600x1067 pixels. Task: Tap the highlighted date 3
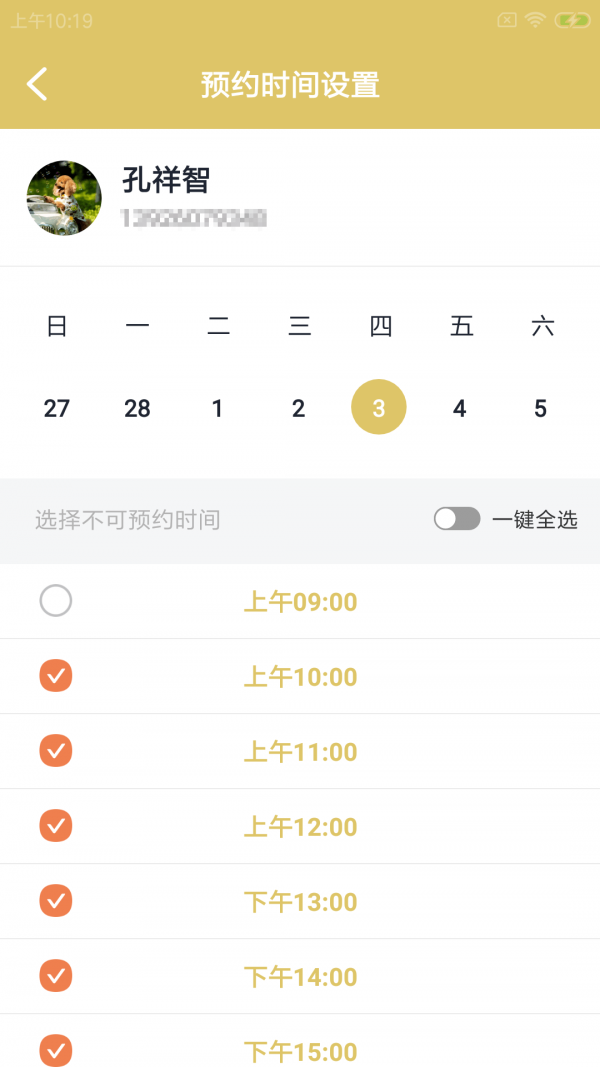(x=379, y=408)
